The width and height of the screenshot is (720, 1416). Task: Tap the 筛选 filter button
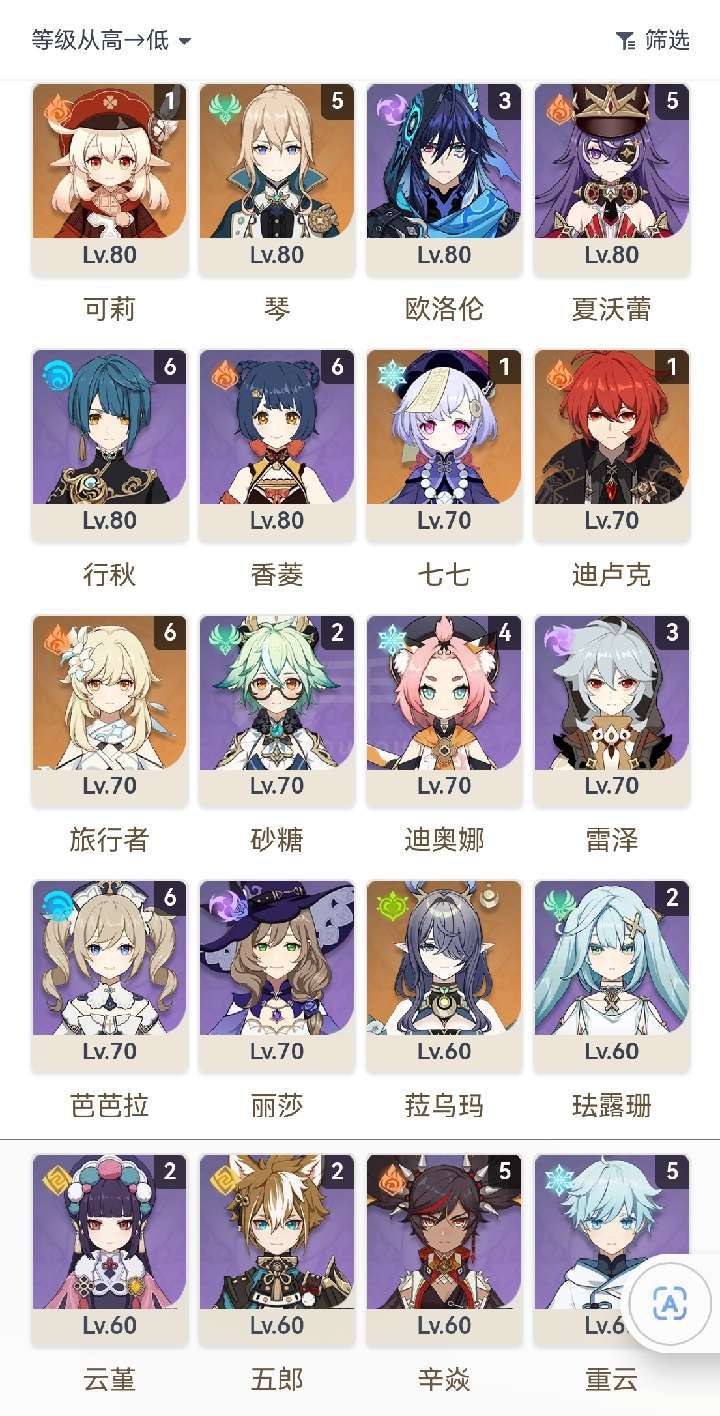pos(652,40)
